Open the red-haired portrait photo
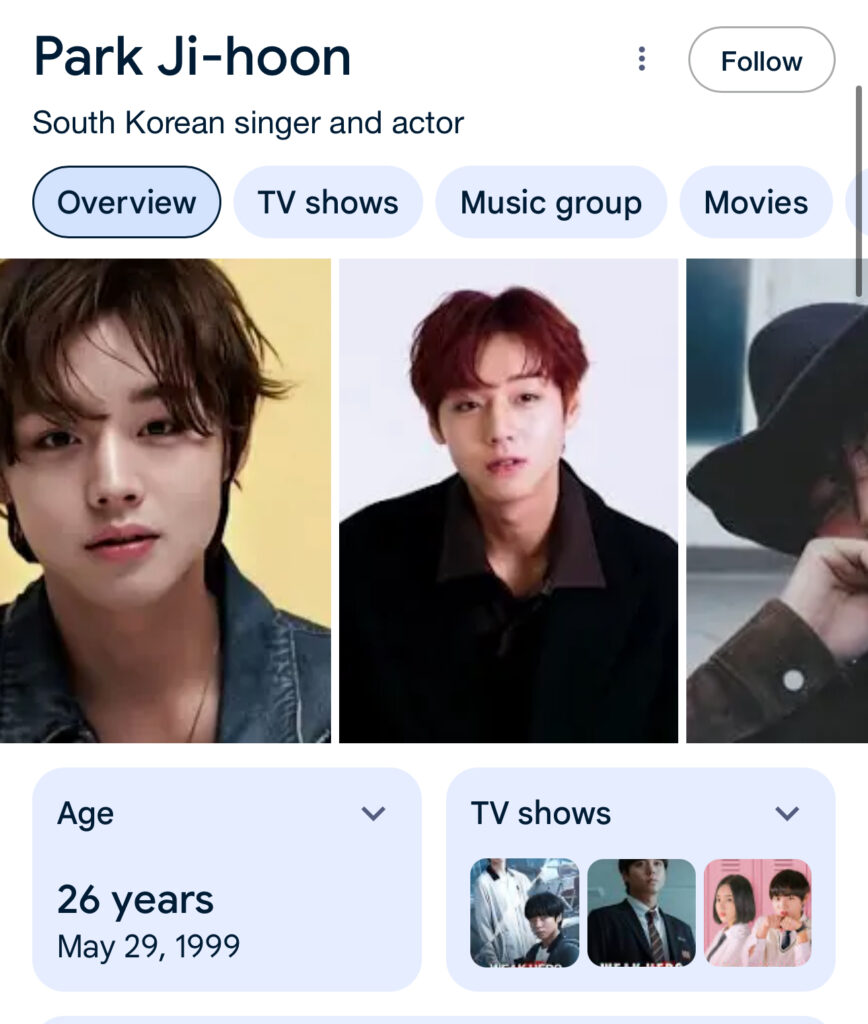Viewport: 868px width, 1024px height. (508, 500)
